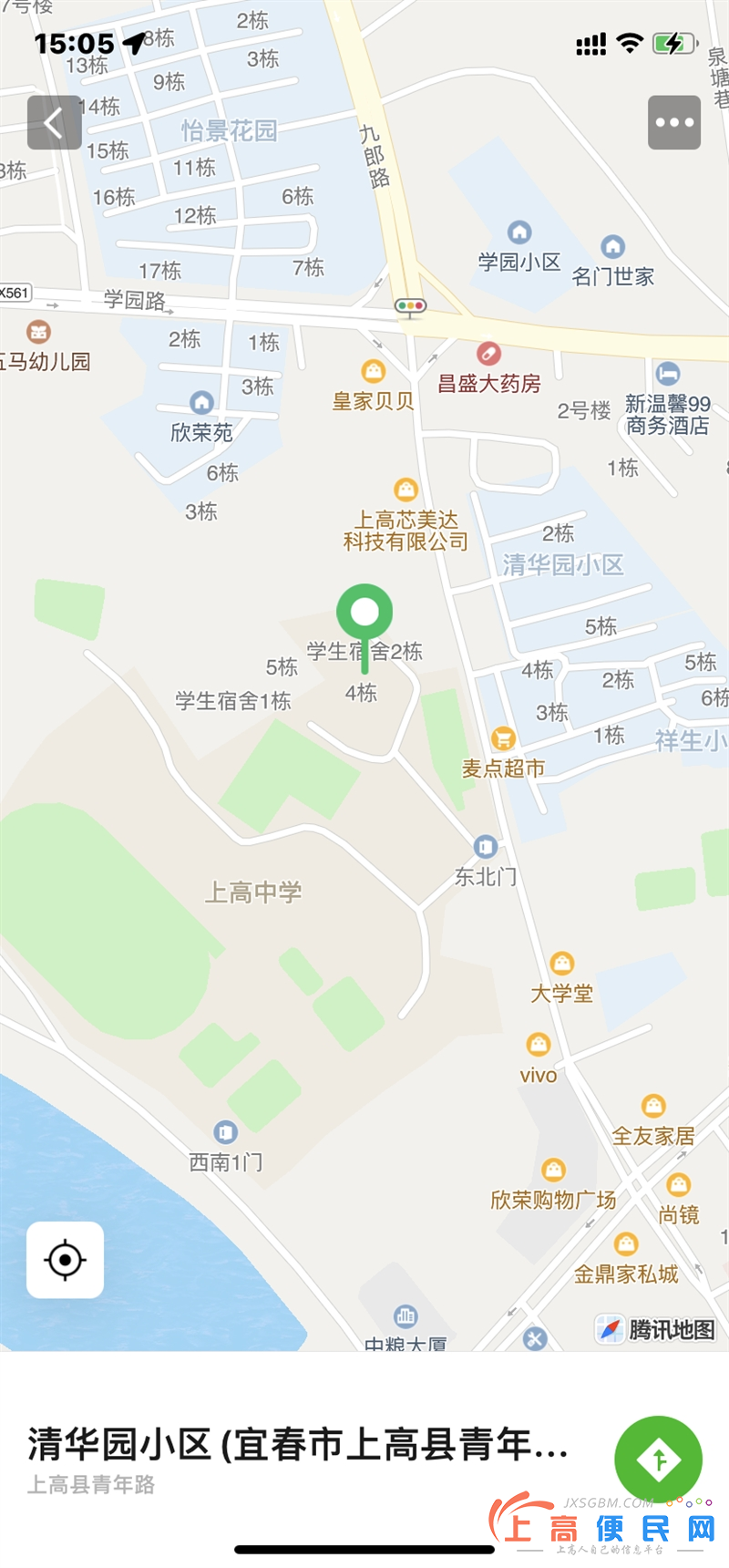Go back using the arrow button
Viewport: 729px width, 1568px height.
tap(55, 122)
